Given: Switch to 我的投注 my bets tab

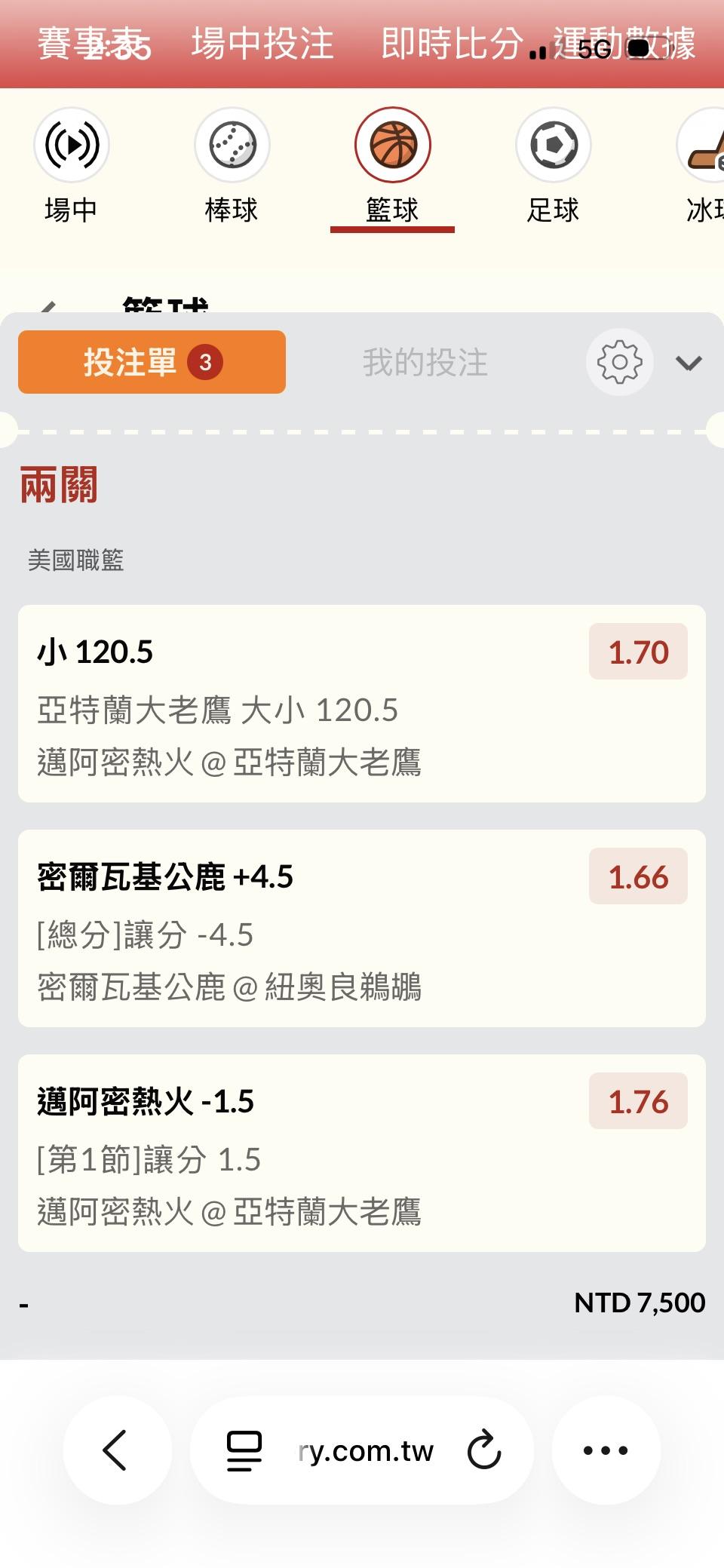Looking at the screenshot, I should tap(425, 362).
